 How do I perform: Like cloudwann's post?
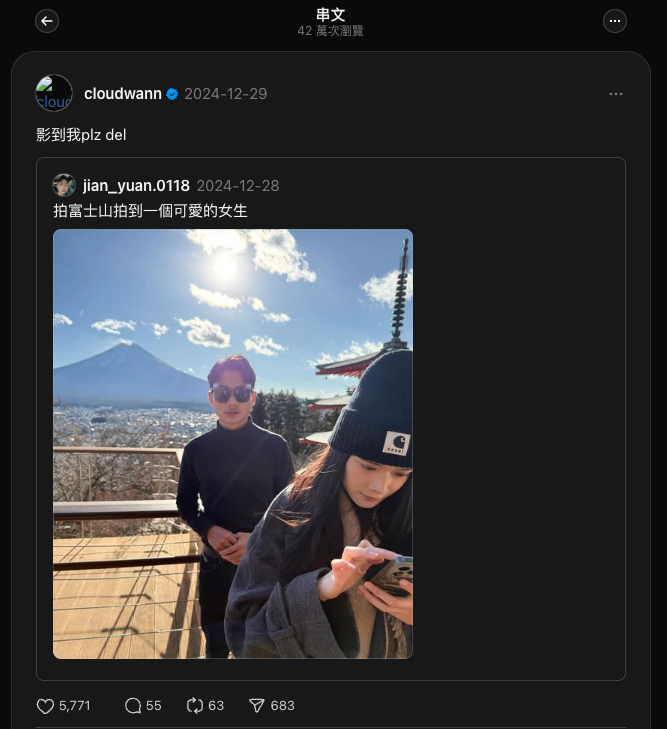pos(45,706)
